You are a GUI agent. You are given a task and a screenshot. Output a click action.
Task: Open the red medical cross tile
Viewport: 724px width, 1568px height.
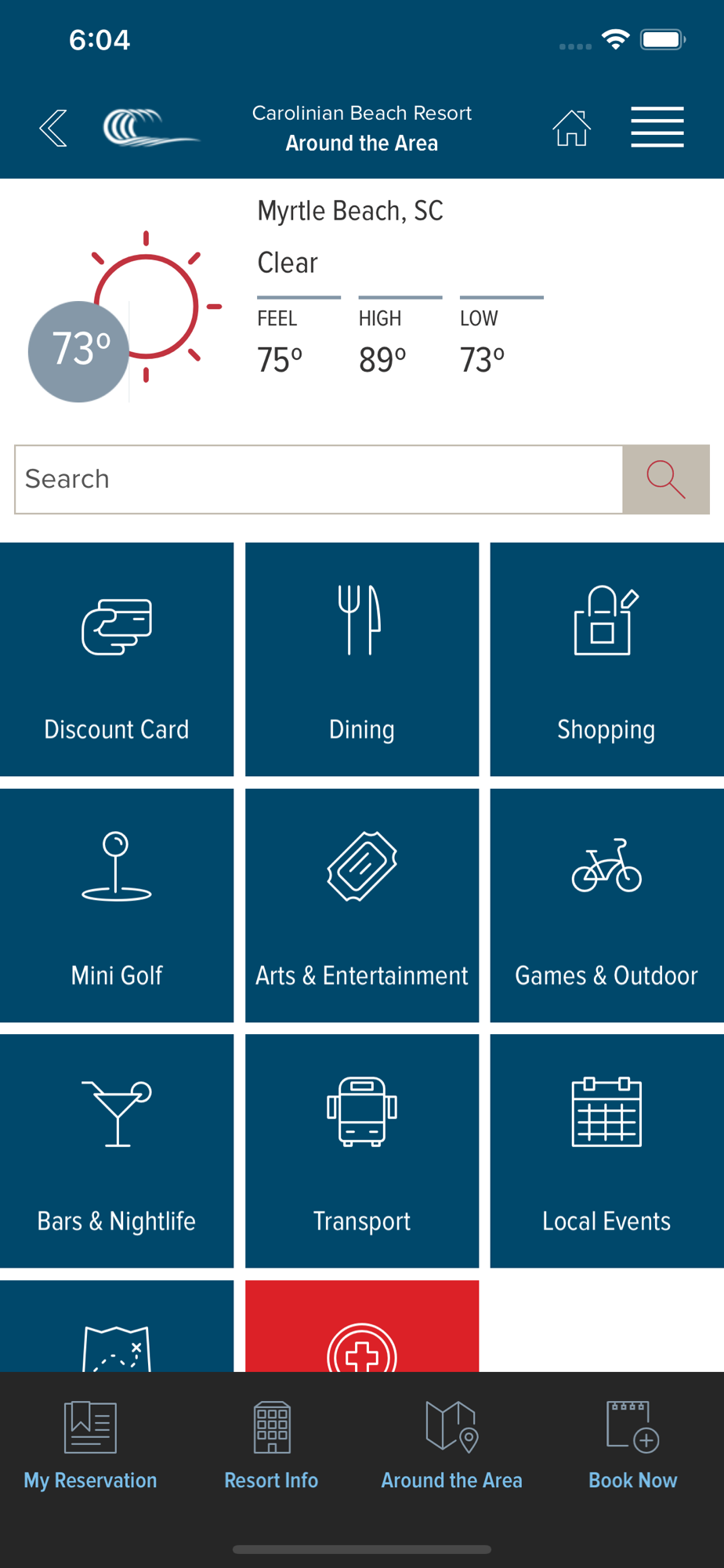[x=362, y=1326]
